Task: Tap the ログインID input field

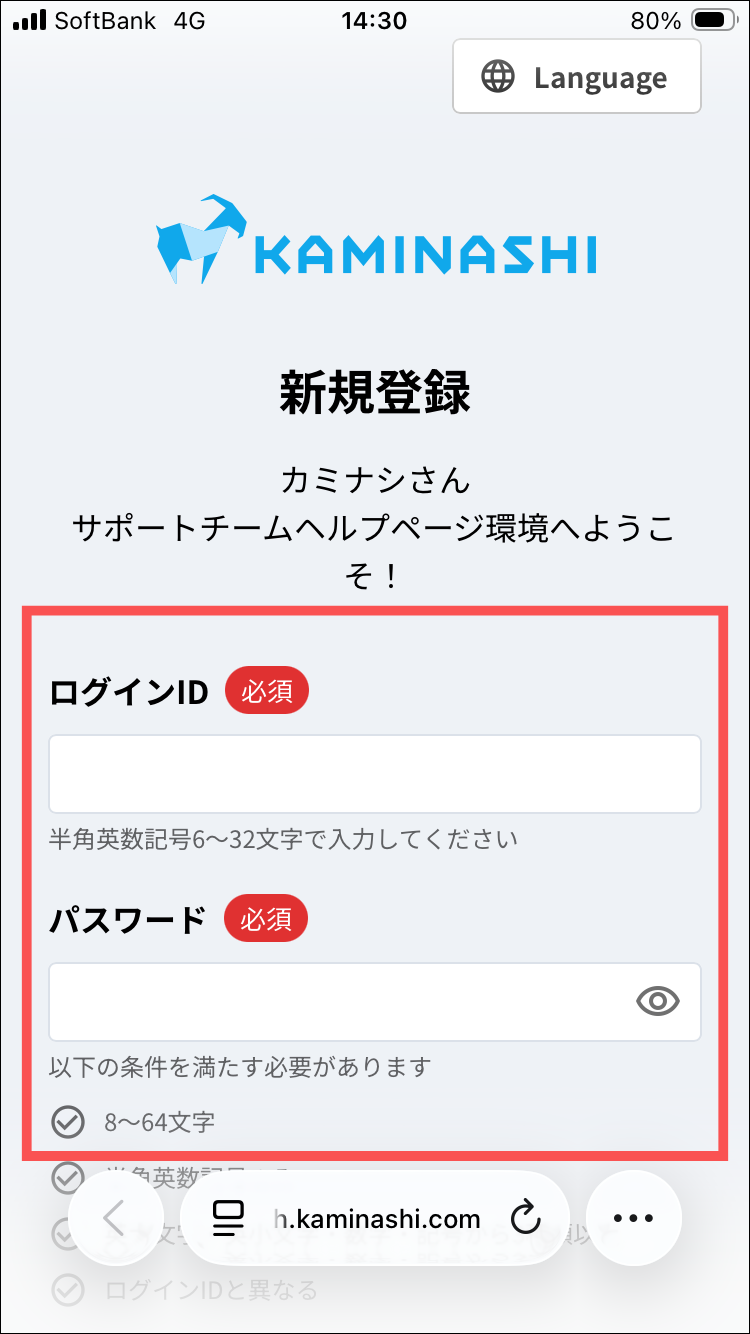Action: point(374,774)
